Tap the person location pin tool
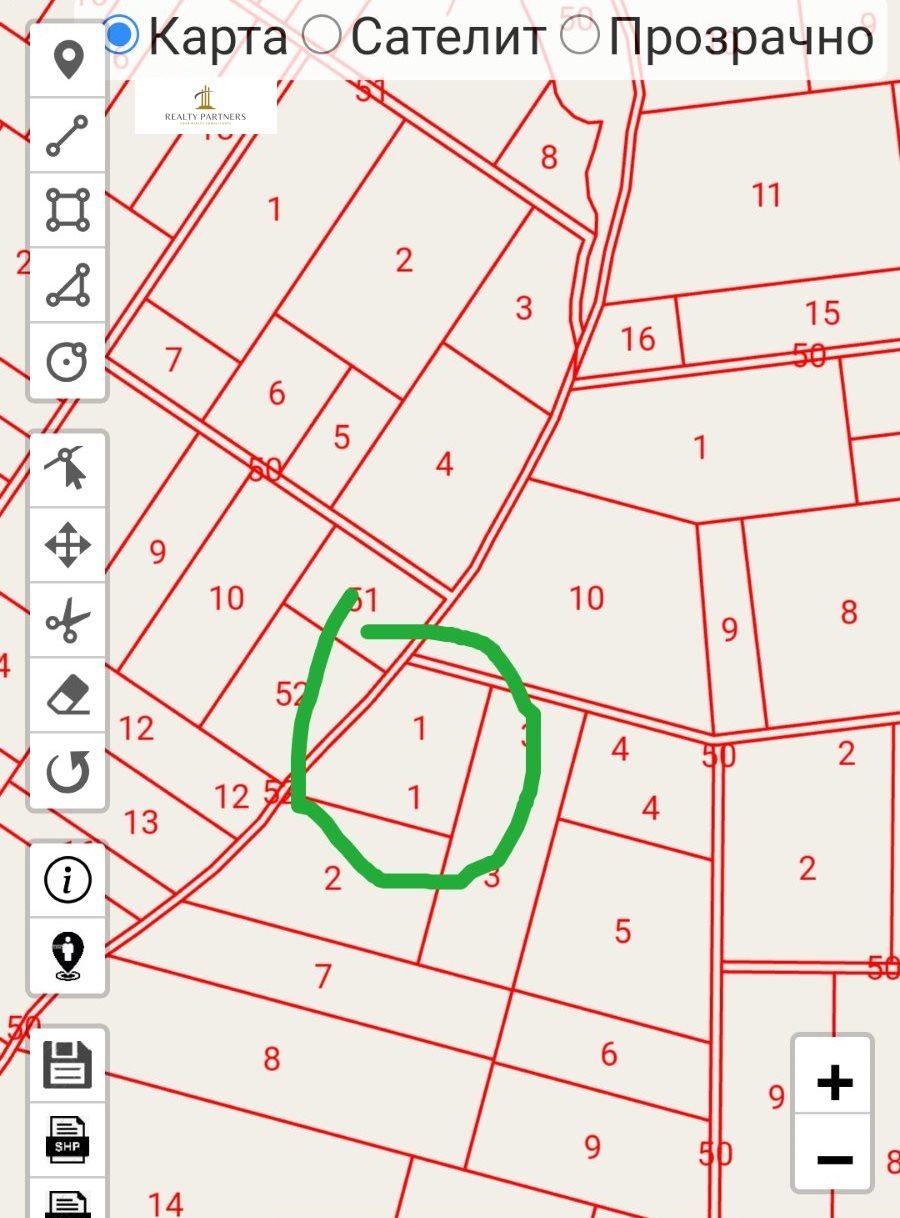This screenshot has width=900, height=1218. pyautogui.click(x=68, y=955)
